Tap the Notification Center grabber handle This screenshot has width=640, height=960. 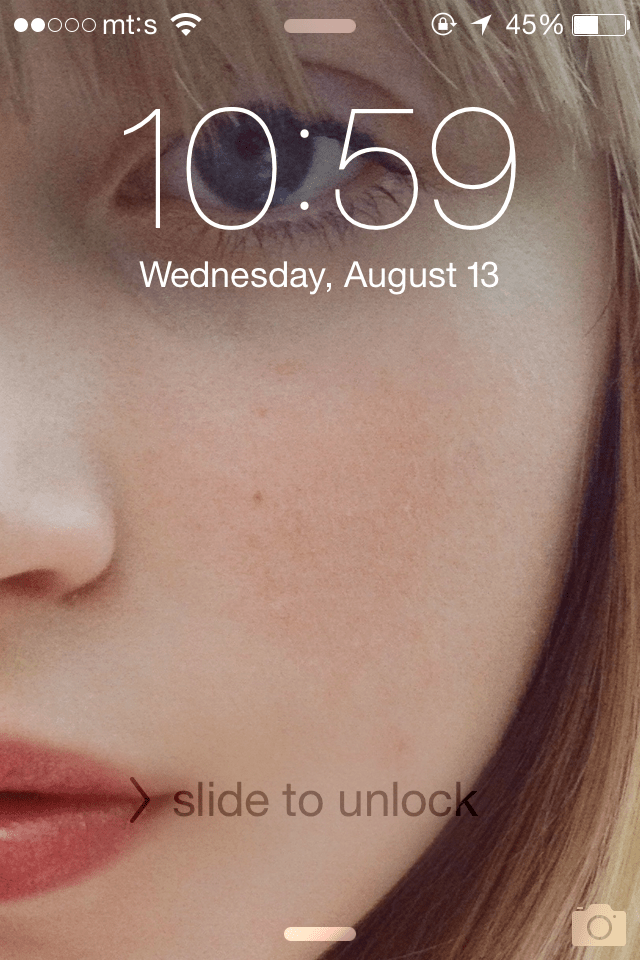pos(320,26)
